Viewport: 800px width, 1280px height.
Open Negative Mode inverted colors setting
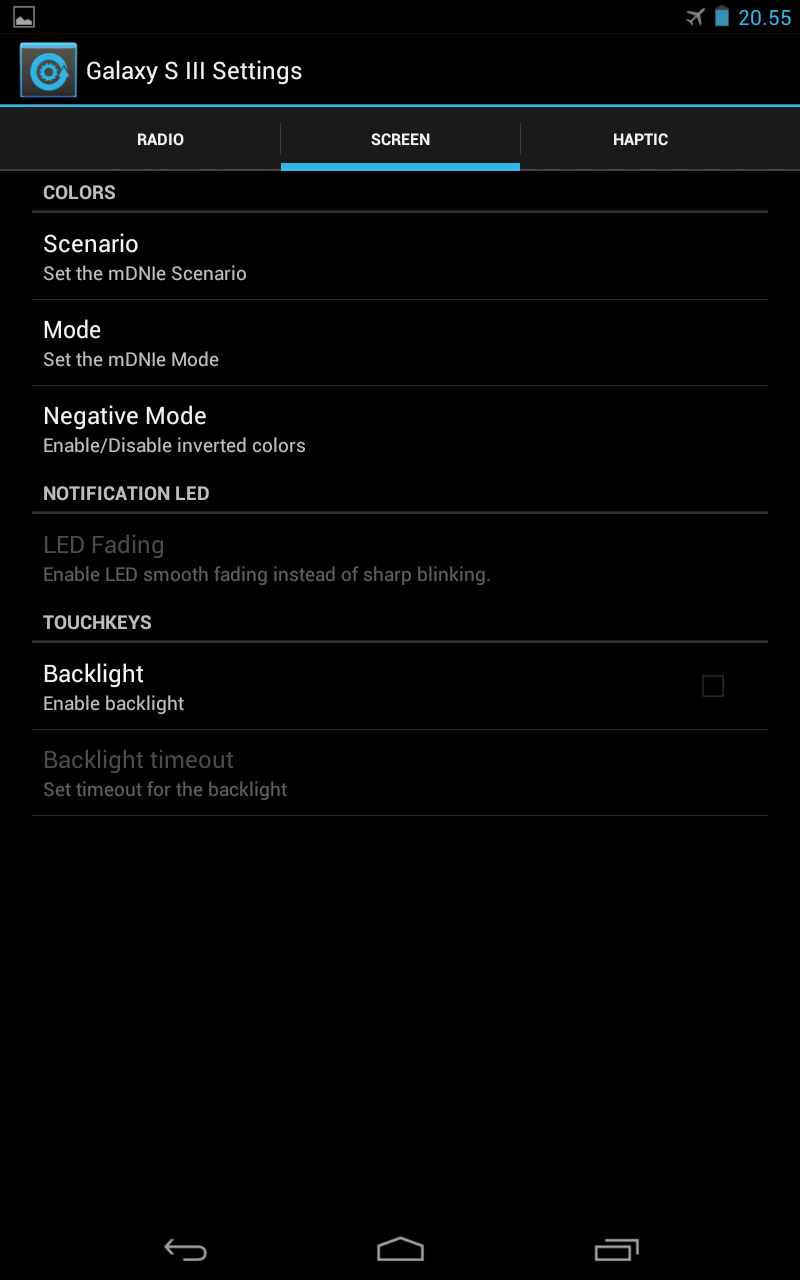pos(400,429)
